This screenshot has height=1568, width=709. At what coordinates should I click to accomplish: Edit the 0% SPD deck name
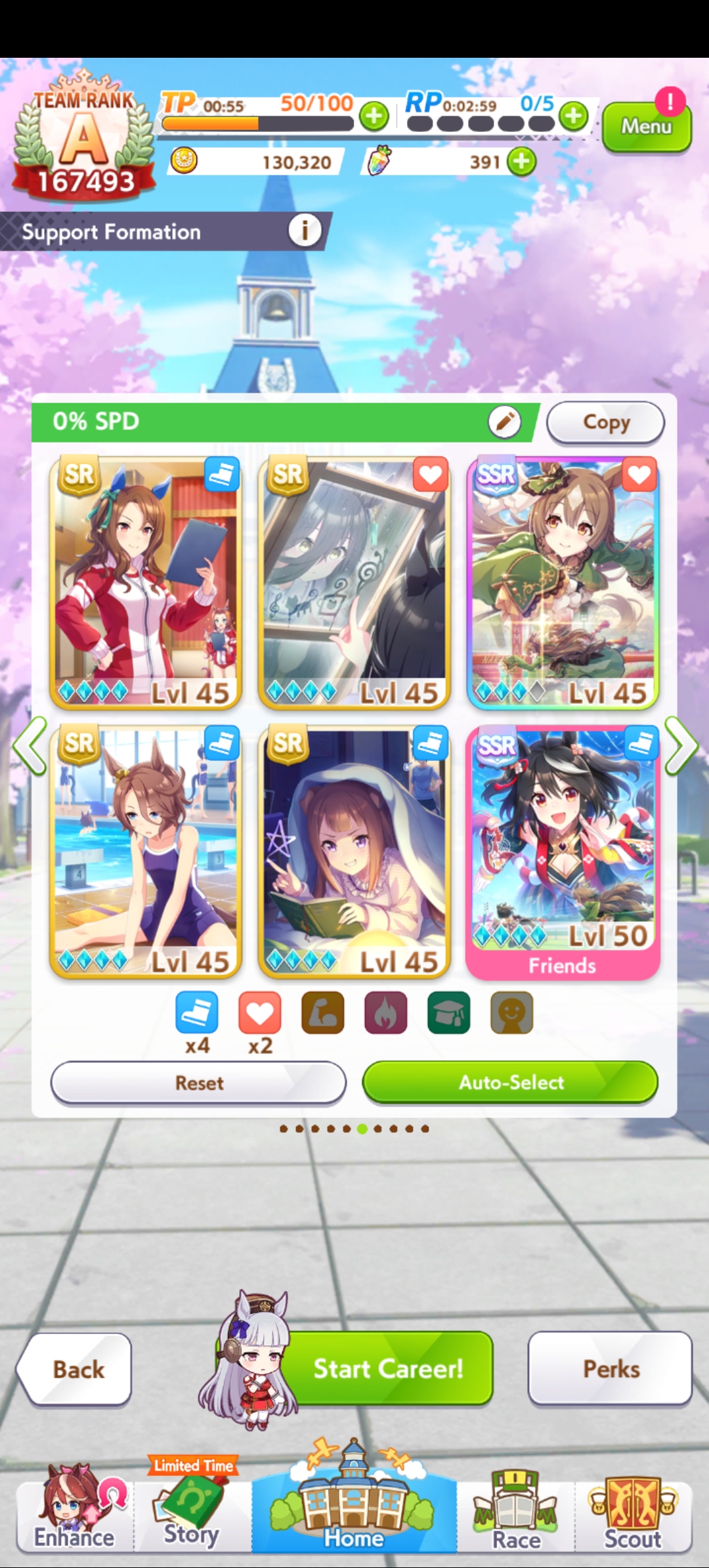[x=504, y=422]
